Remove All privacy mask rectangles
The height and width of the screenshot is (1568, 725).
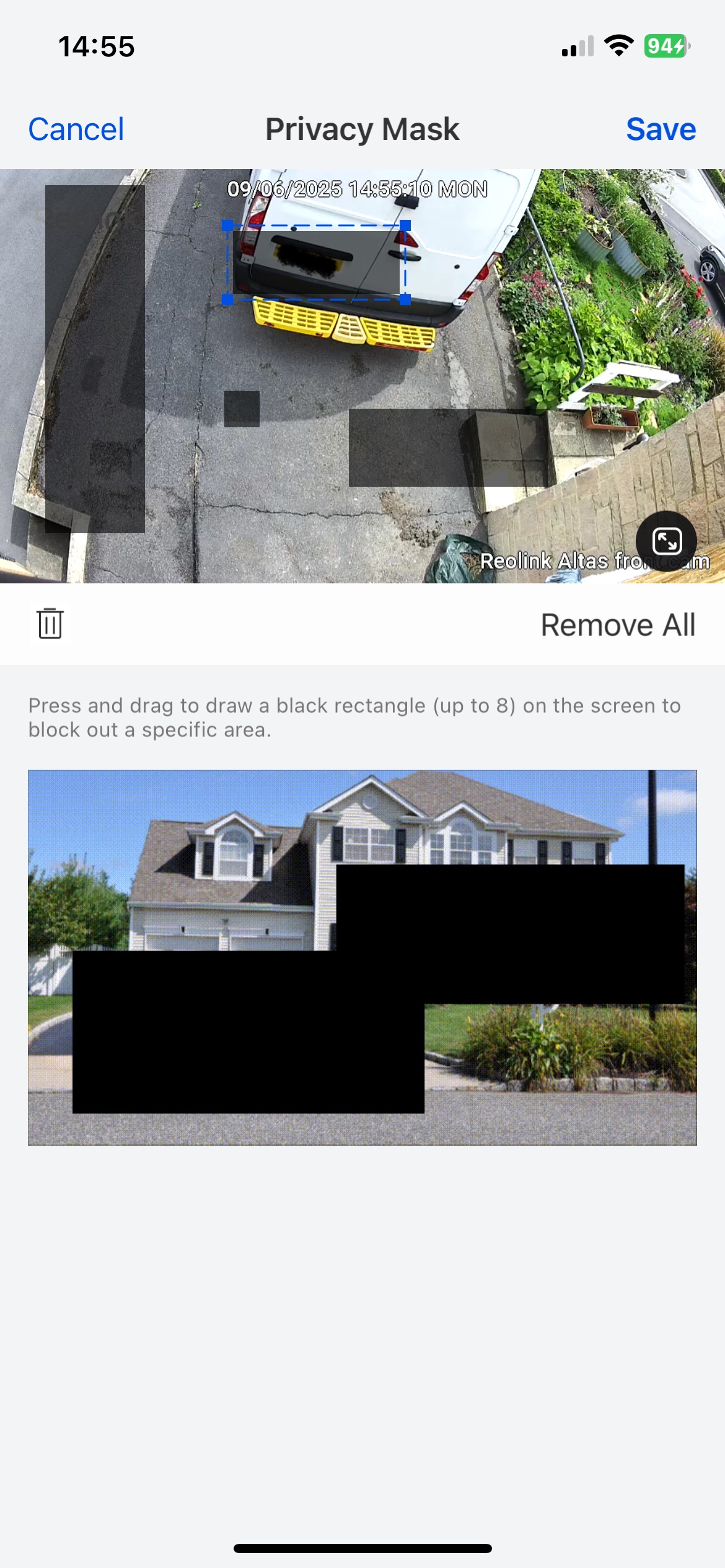click(618, 625)
